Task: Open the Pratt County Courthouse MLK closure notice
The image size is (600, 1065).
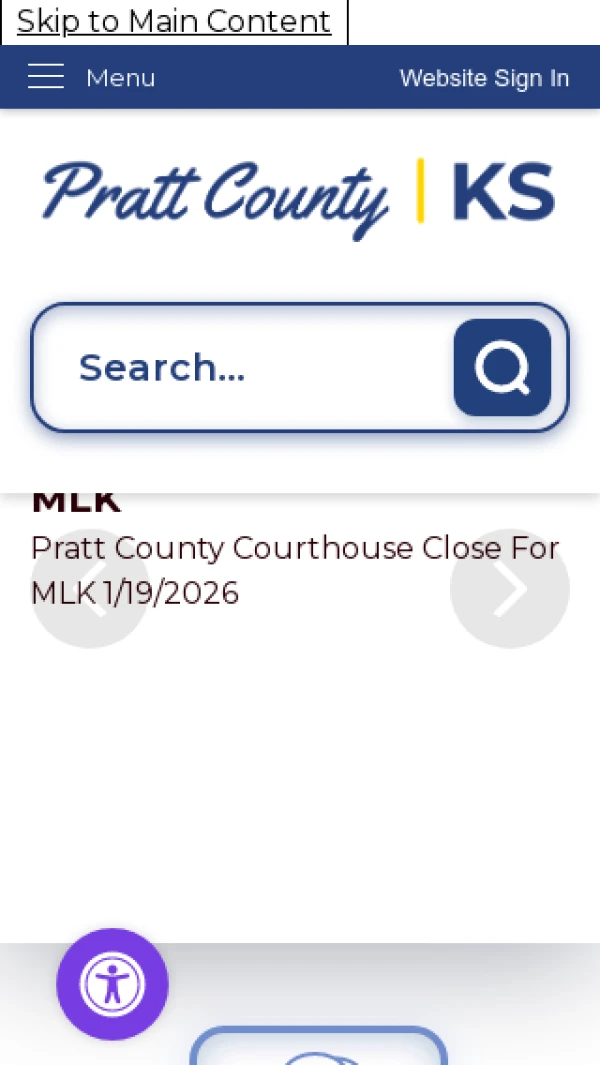Action: [295, 548]
